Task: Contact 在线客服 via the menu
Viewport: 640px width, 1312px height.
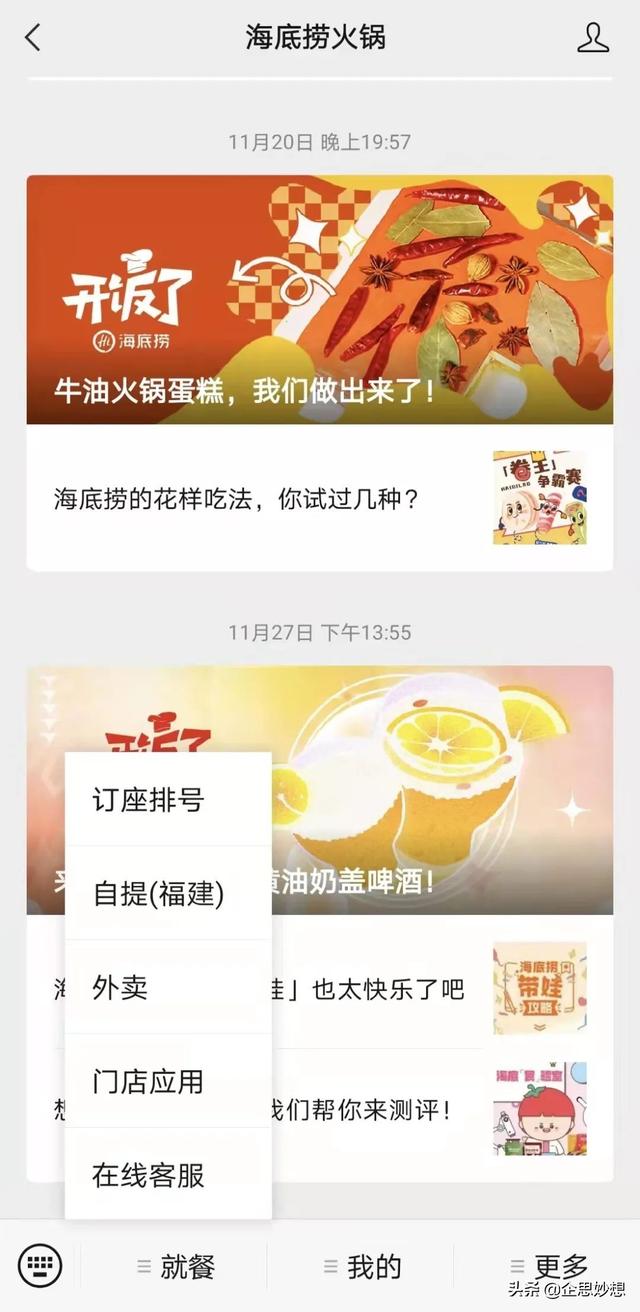Action: click(168, 1175)
